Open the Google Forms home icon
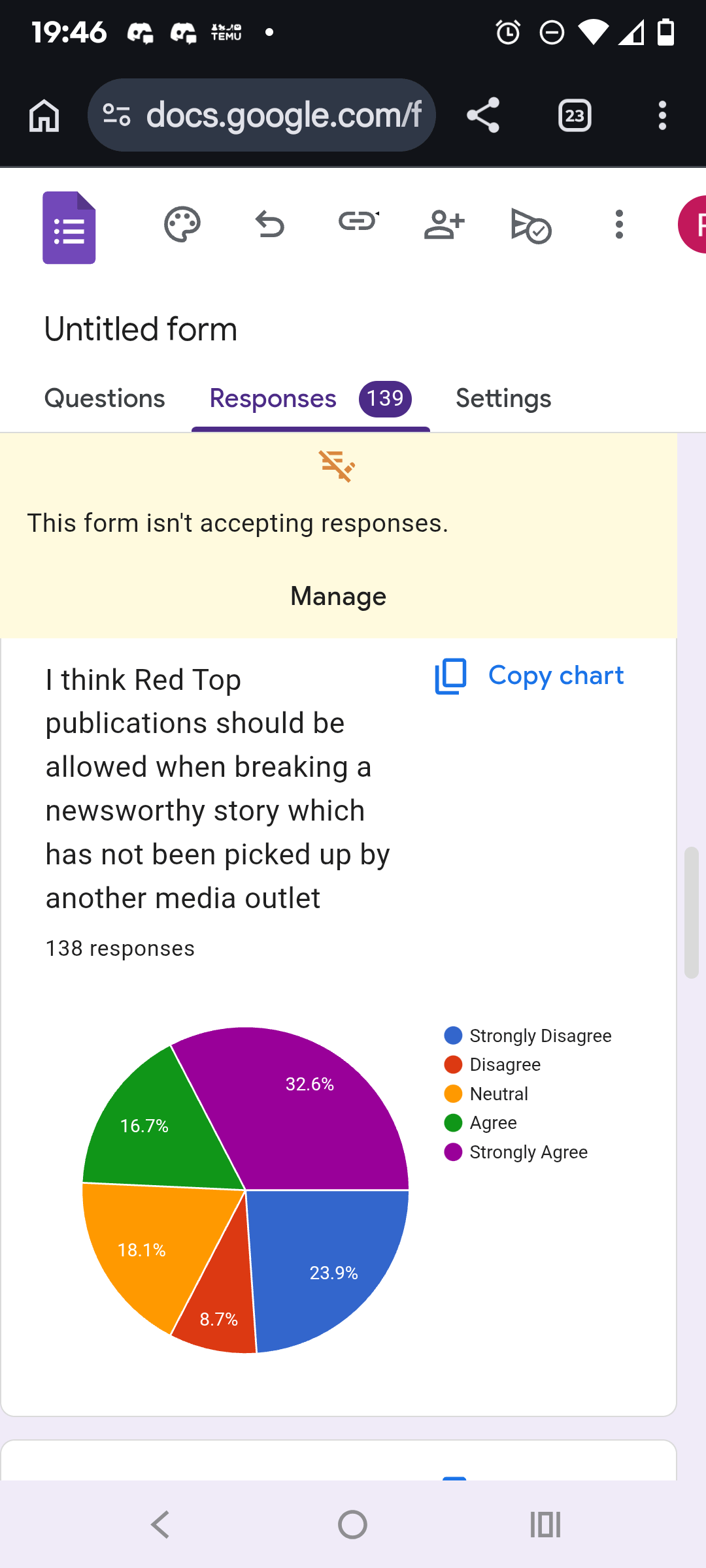706x1568 pixels. pos(69,227)
